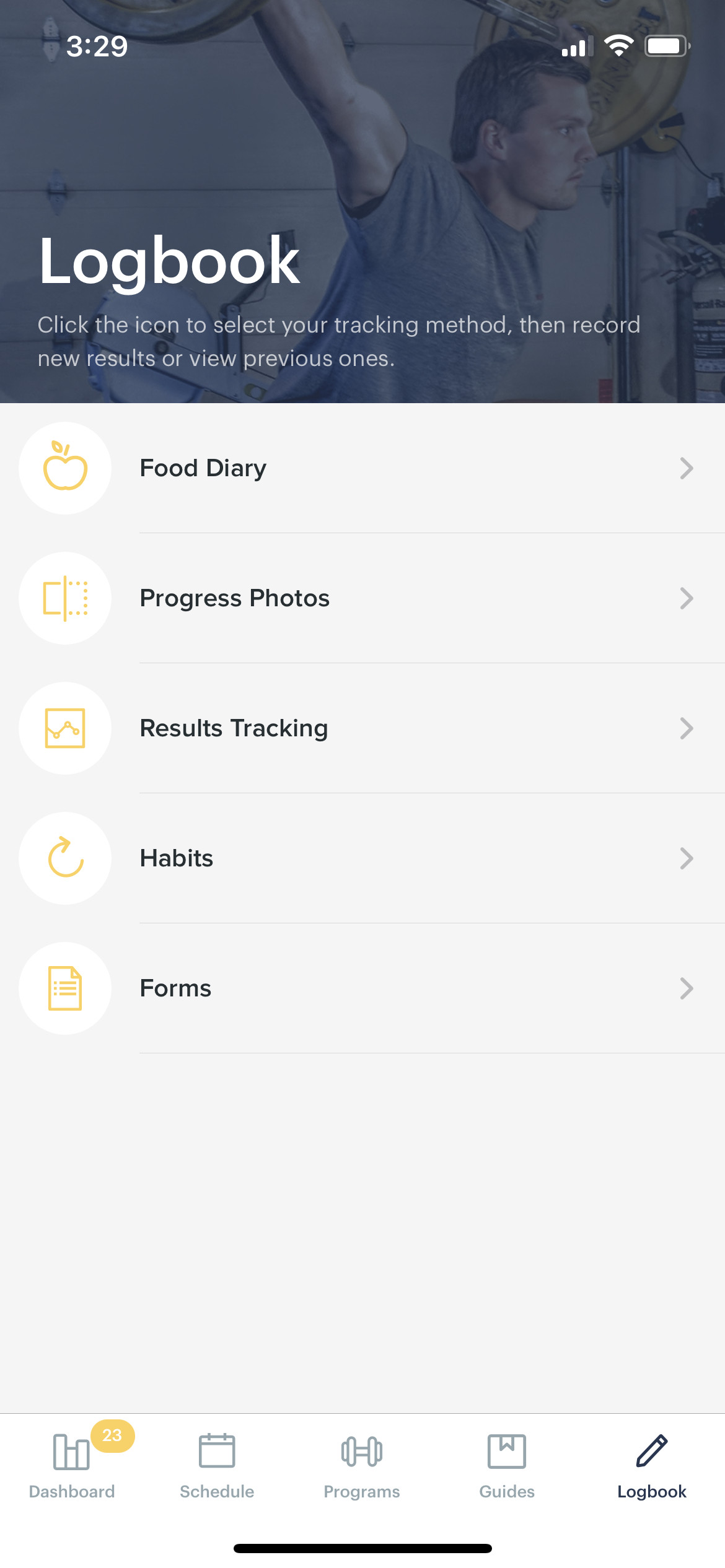Open the Forms row

(x=362, y=988)
